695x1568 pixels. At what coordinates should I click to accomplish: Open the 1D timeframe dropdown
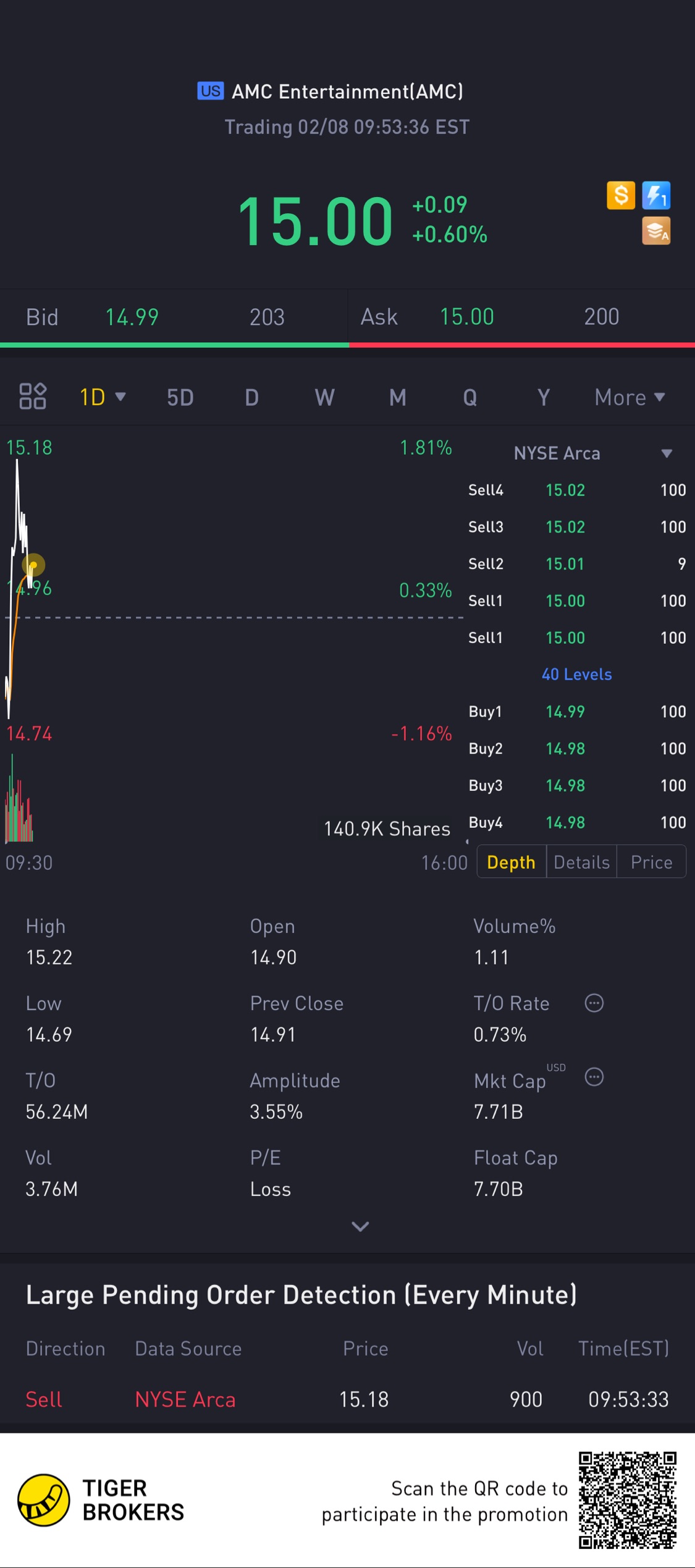103,397
